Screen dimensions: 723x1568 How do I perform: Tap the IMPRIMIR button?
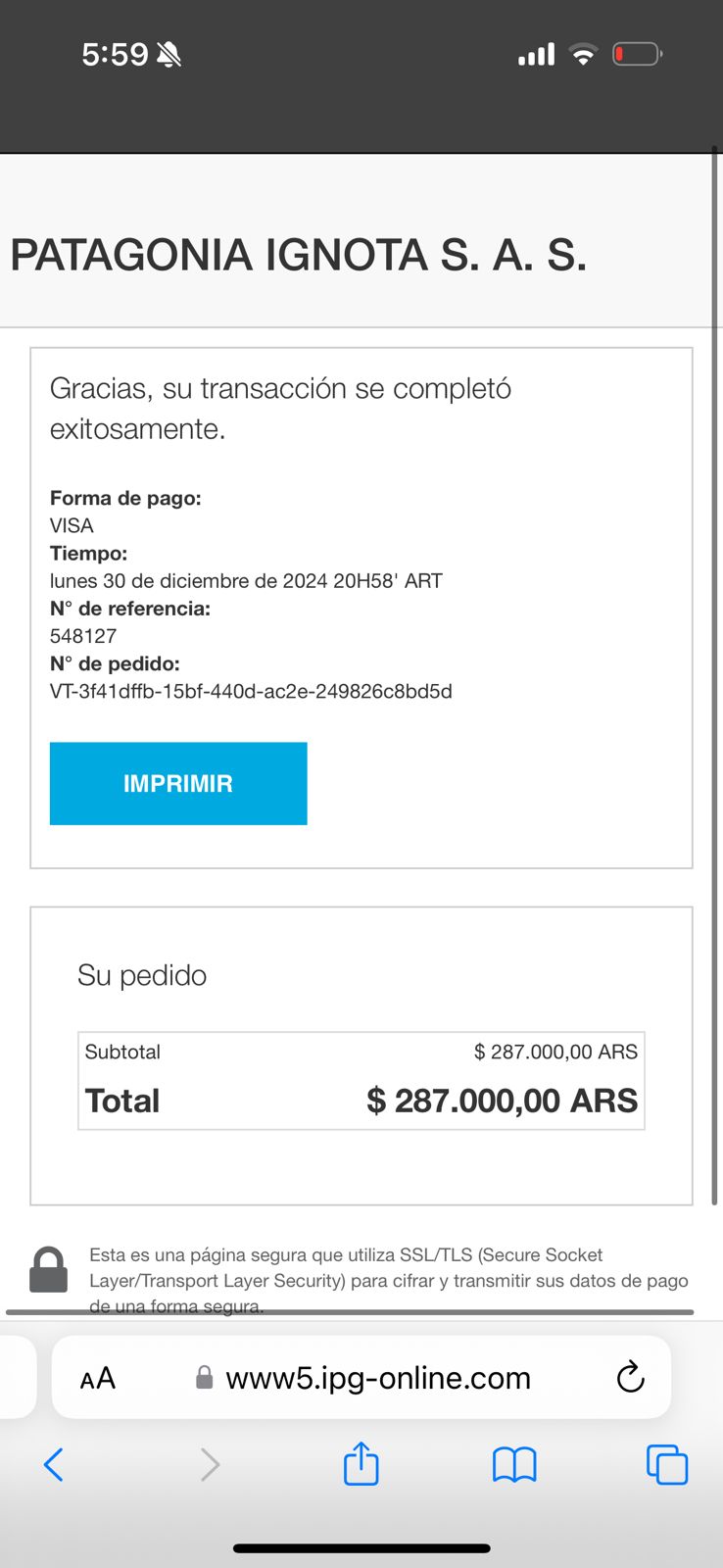tap(178, 783)
